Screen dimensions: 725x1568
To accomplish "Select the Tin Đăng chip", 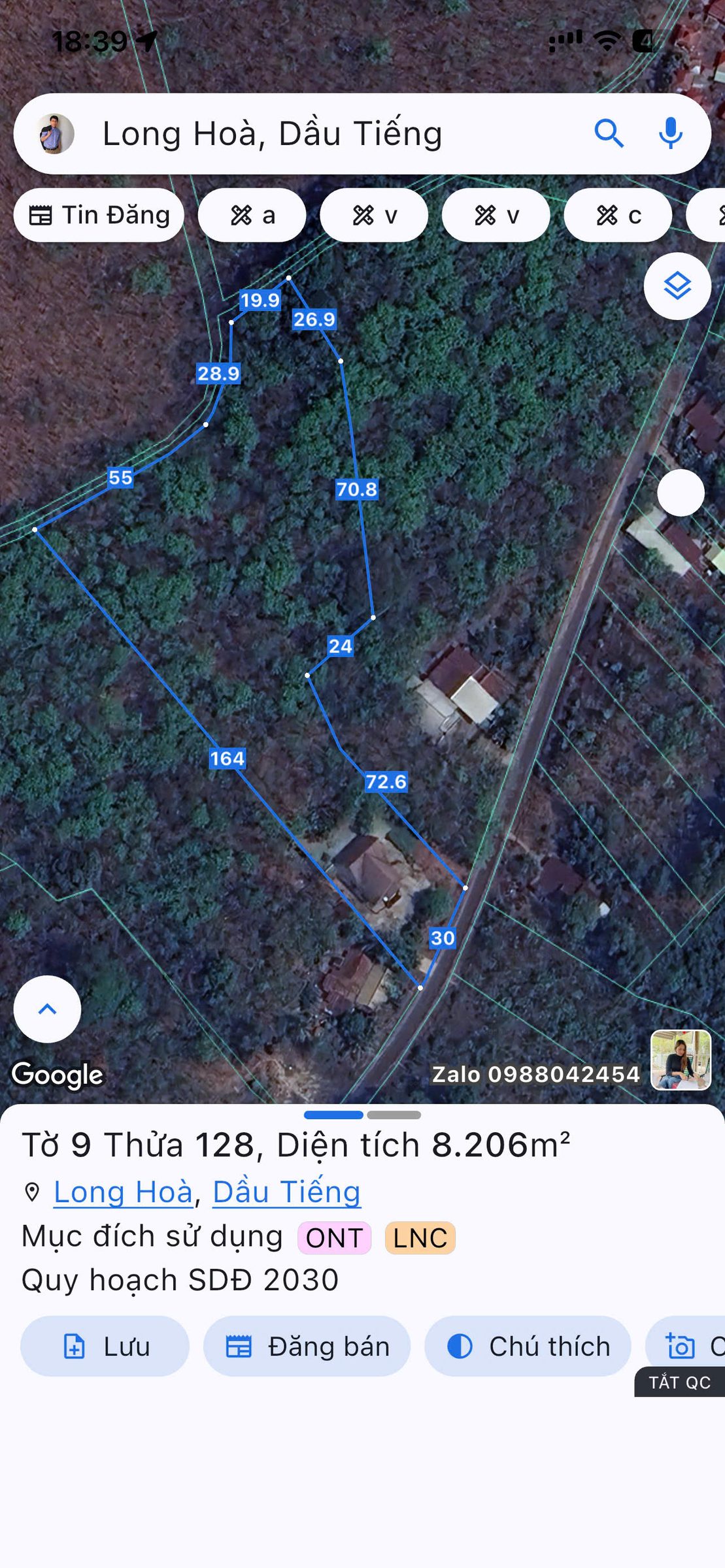I will click(99, 215).
